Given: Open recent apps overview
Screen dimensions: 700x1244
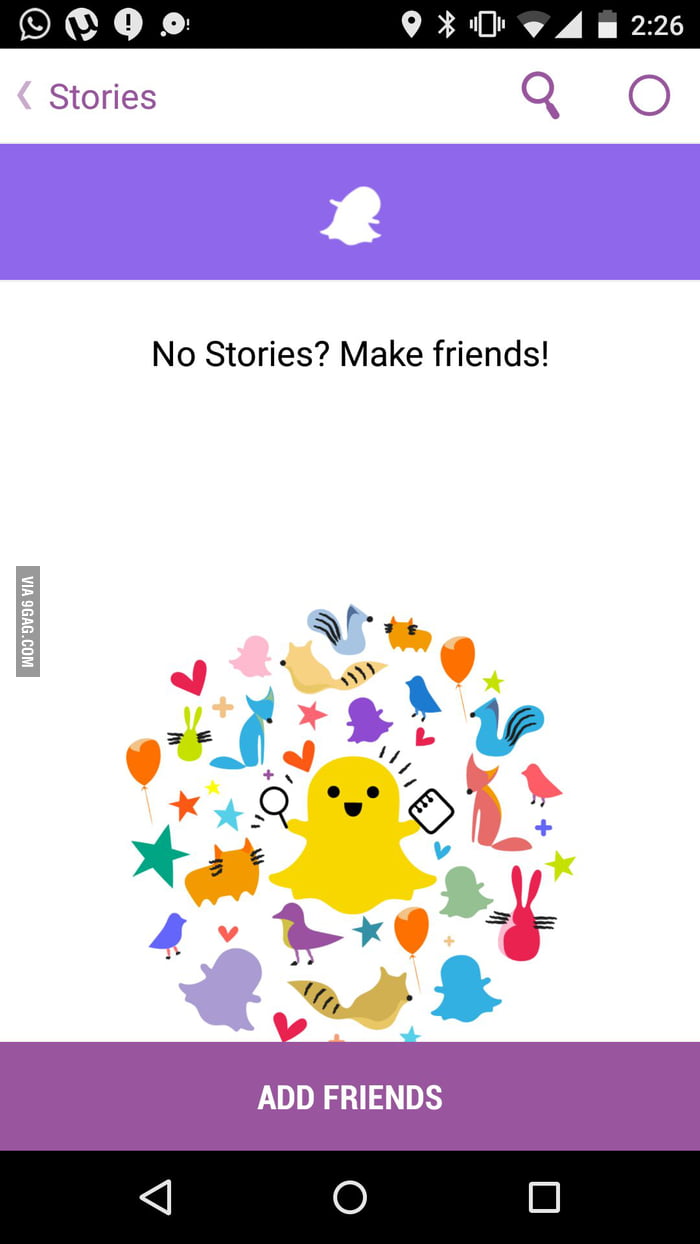Looking at the screenshot, I should coord(544,1197).
